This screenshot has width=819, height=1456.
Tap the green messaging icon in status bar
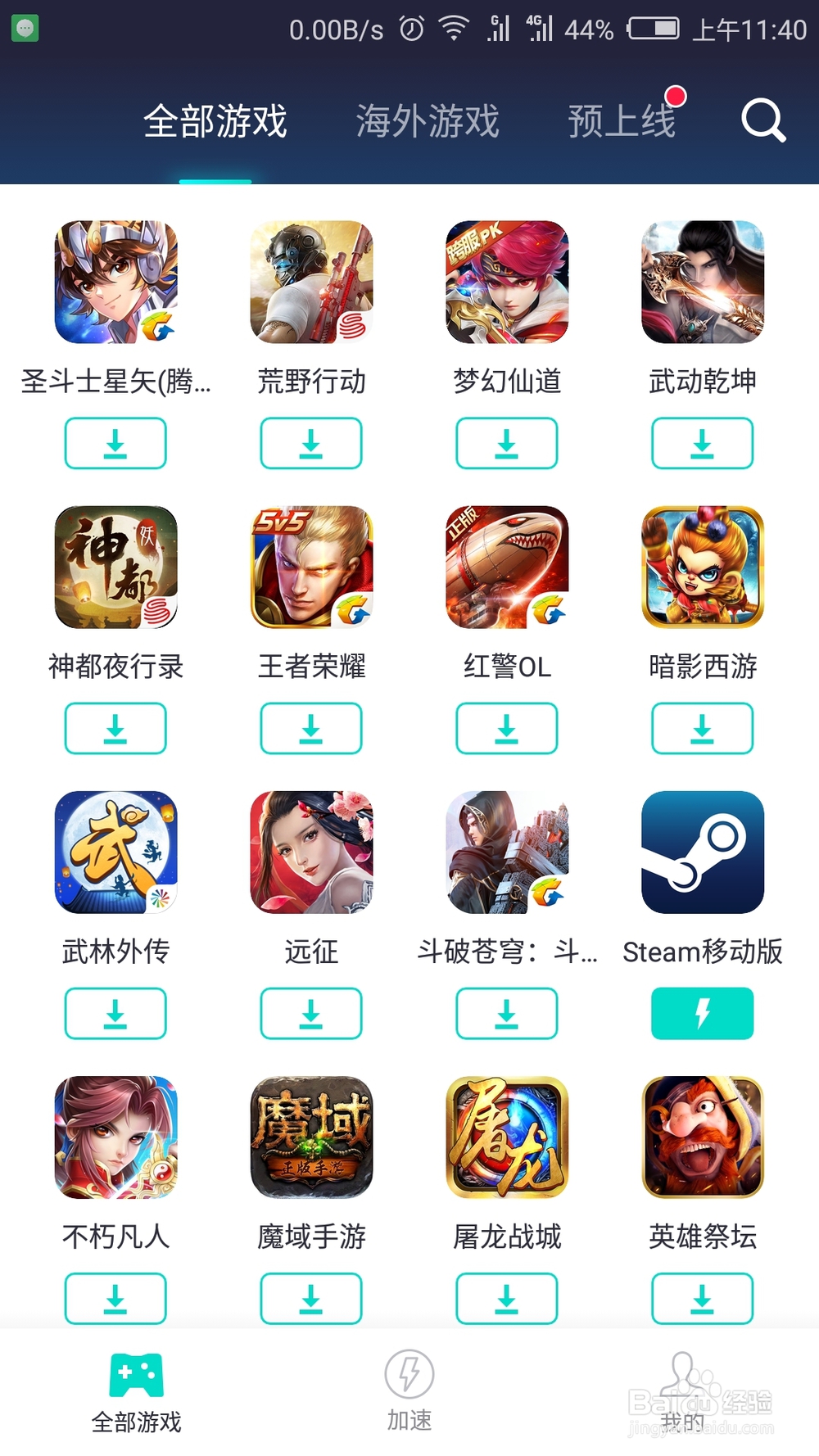(x=24, y=27)
